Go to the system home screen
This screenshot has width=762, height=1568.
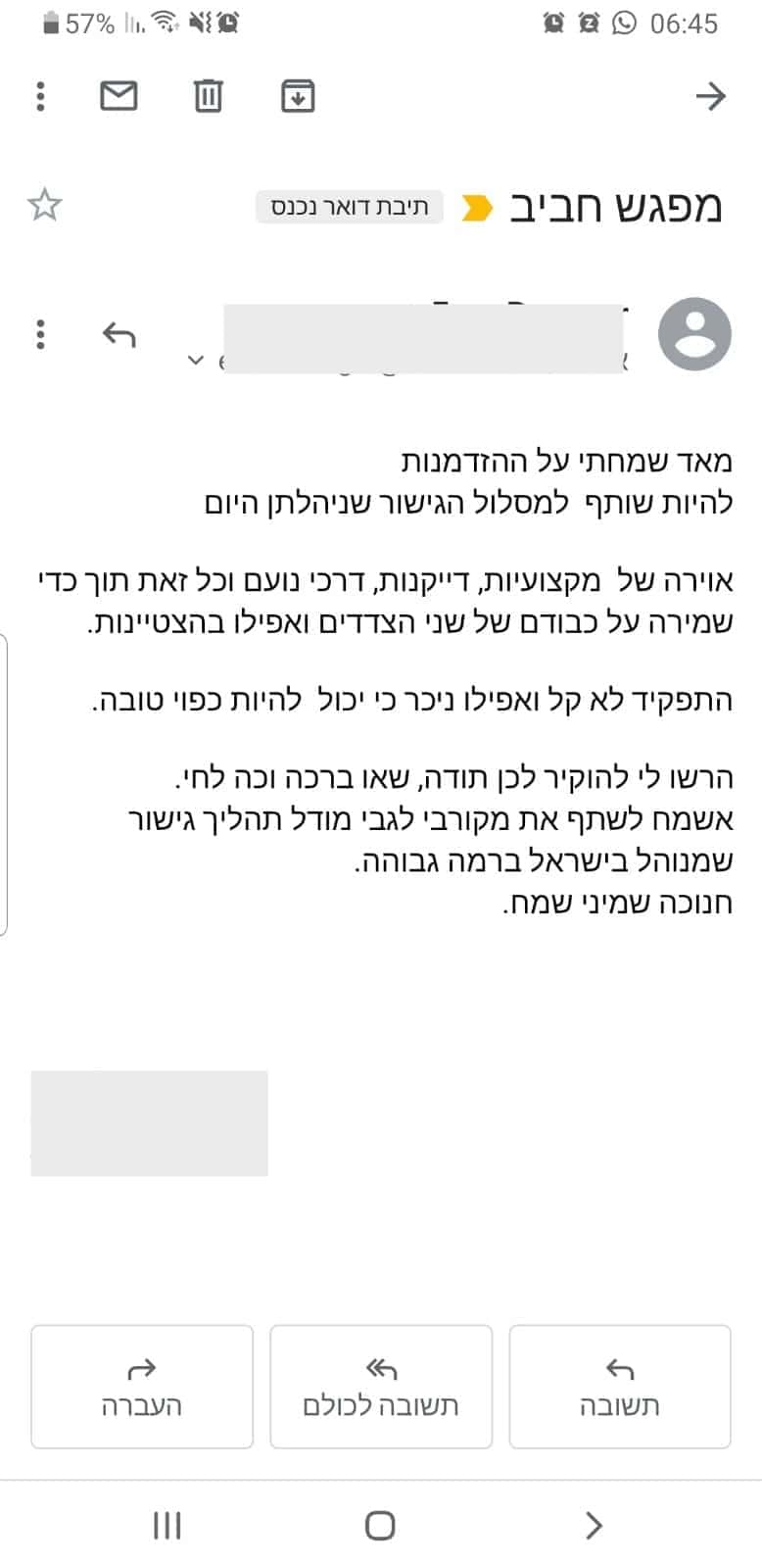pos(380,1526)
